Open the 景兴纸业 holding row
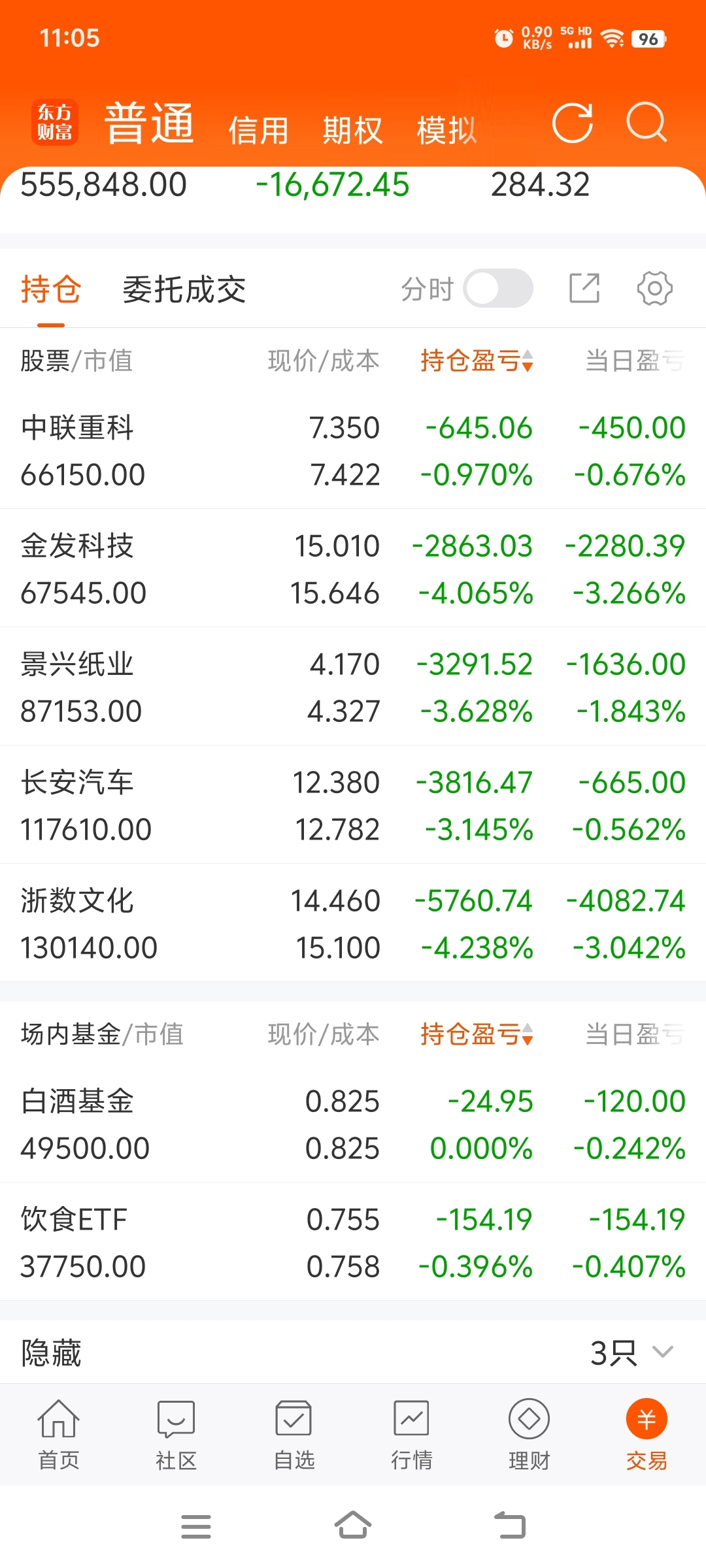This screenshot has height=1568, width=706. click(353, 687)
